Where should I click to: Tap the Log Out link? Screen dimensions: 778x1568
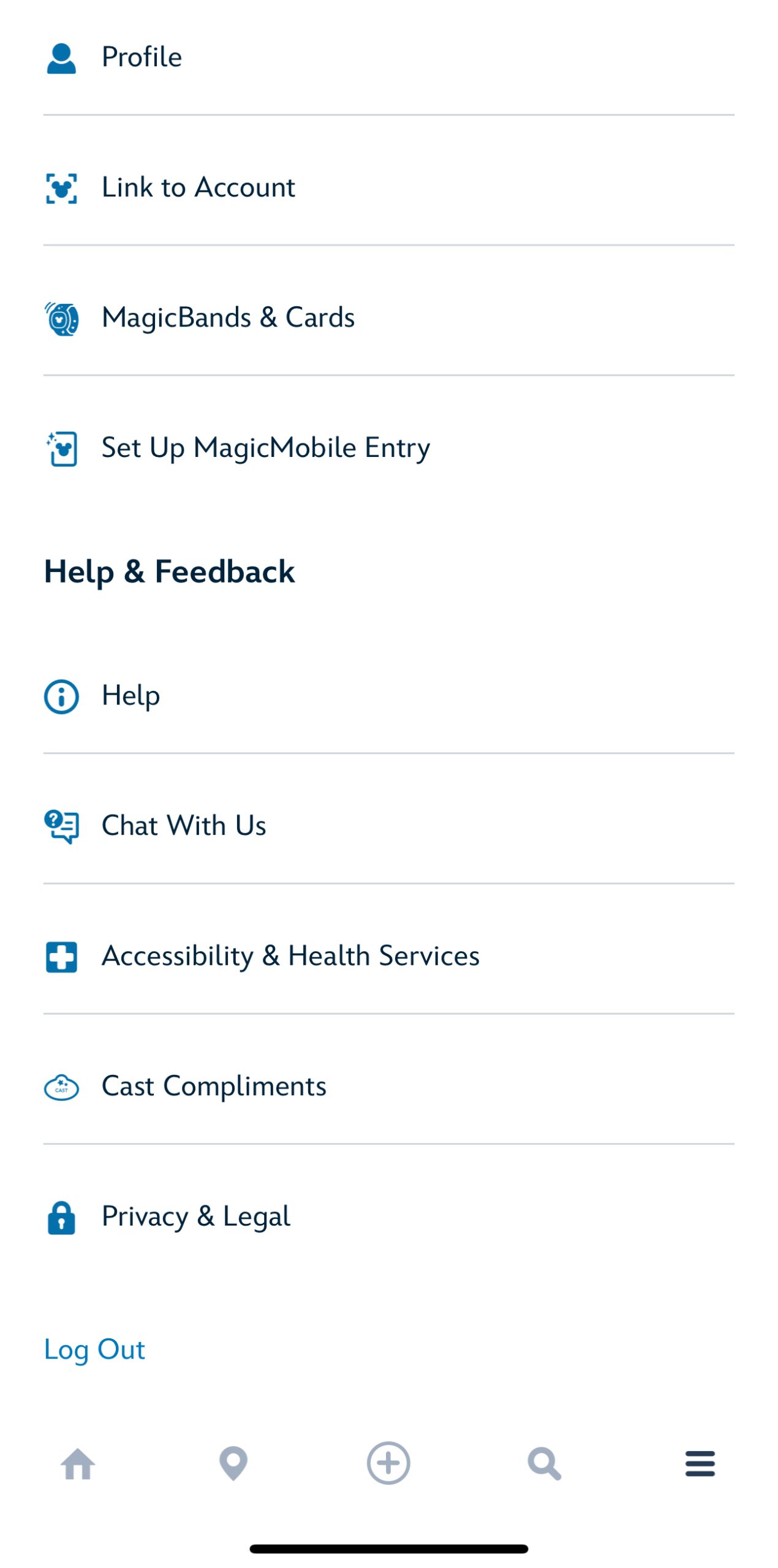coord(94,1349)
